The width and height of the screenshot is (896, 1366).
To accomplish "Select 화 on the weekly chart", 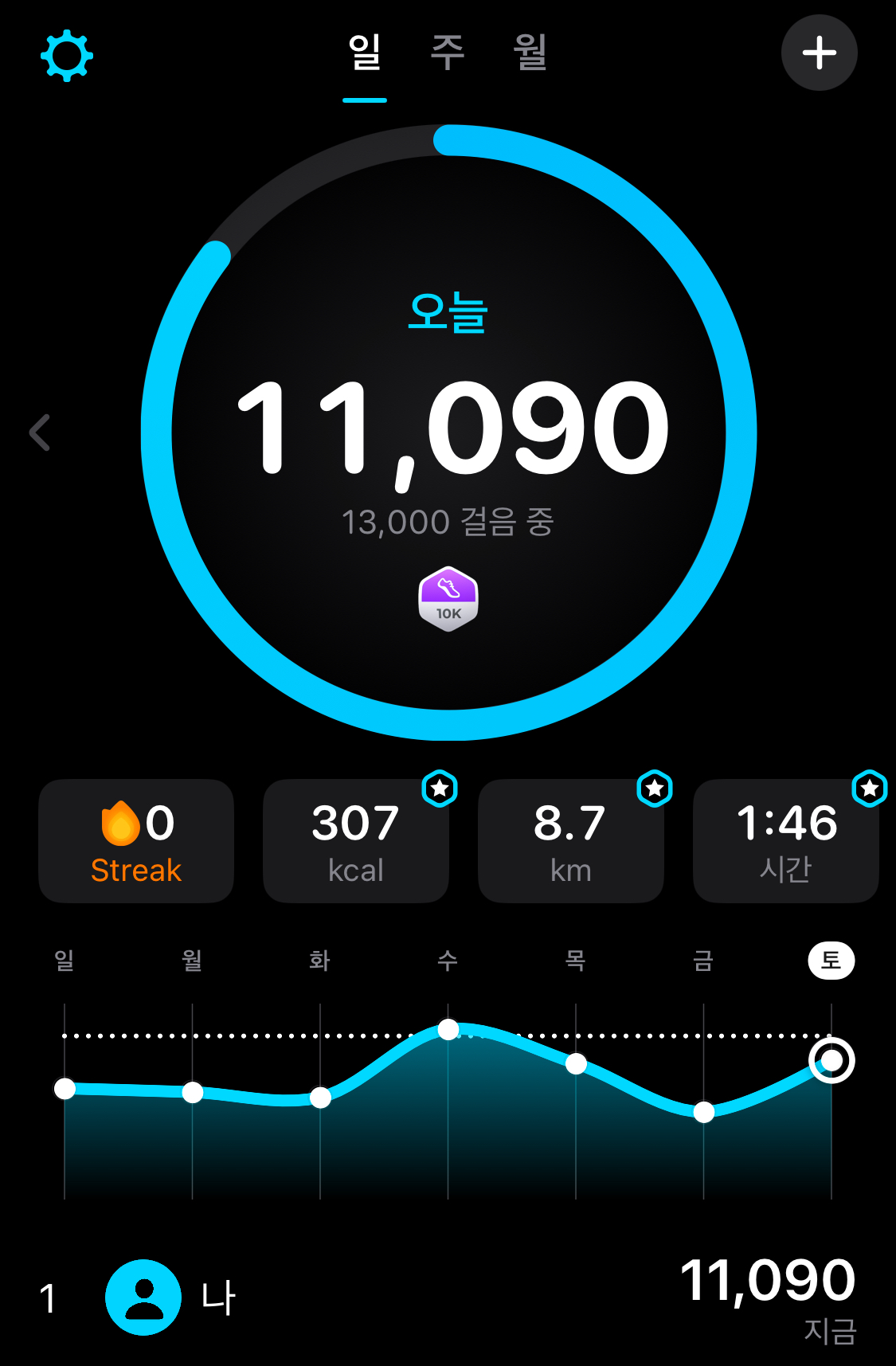I will tap(320, 961).
